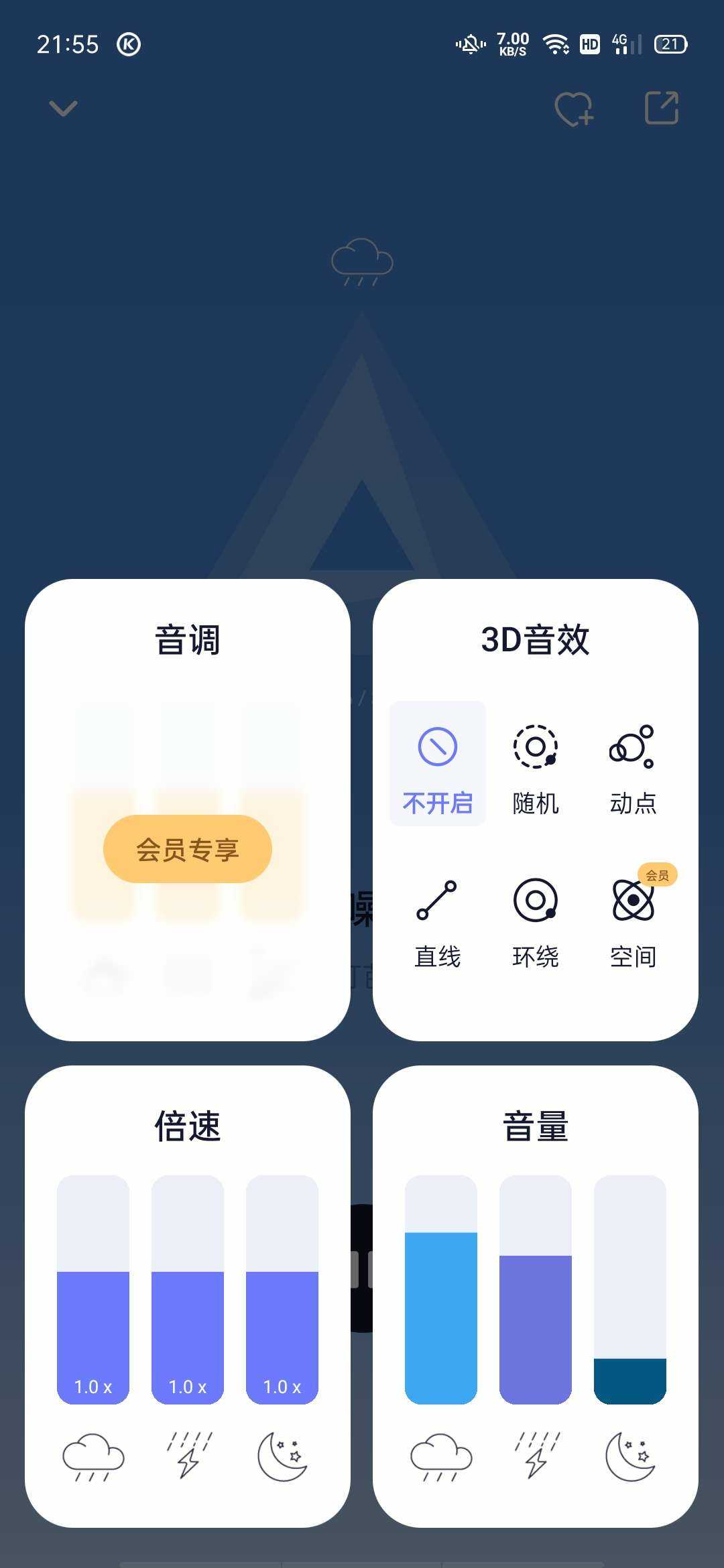This screenshot has width=724, height=1568.
Task: Set the rain volume slider in 音量
Action: (x=441, y=1289)
